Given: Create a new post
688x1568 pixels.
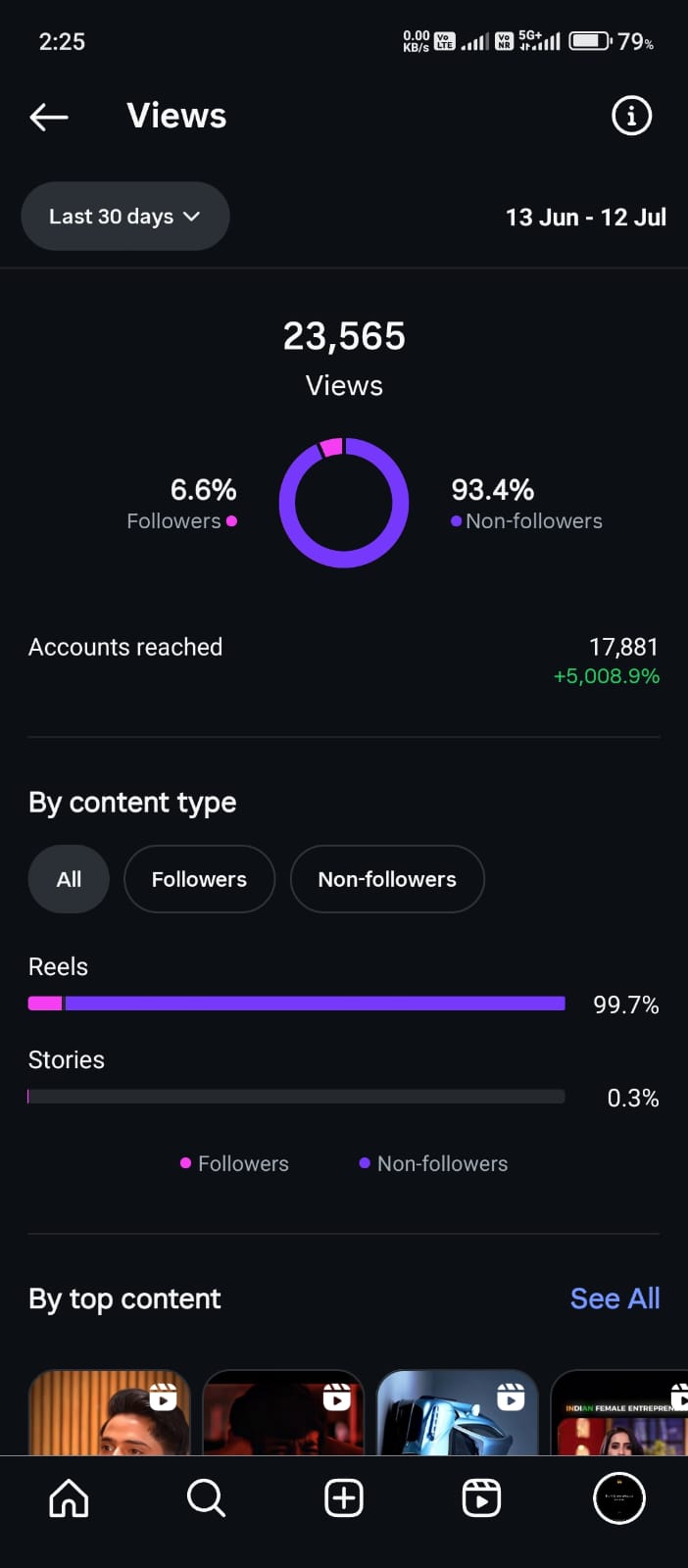Looking at the screenshot, I should coord(344,1498).
